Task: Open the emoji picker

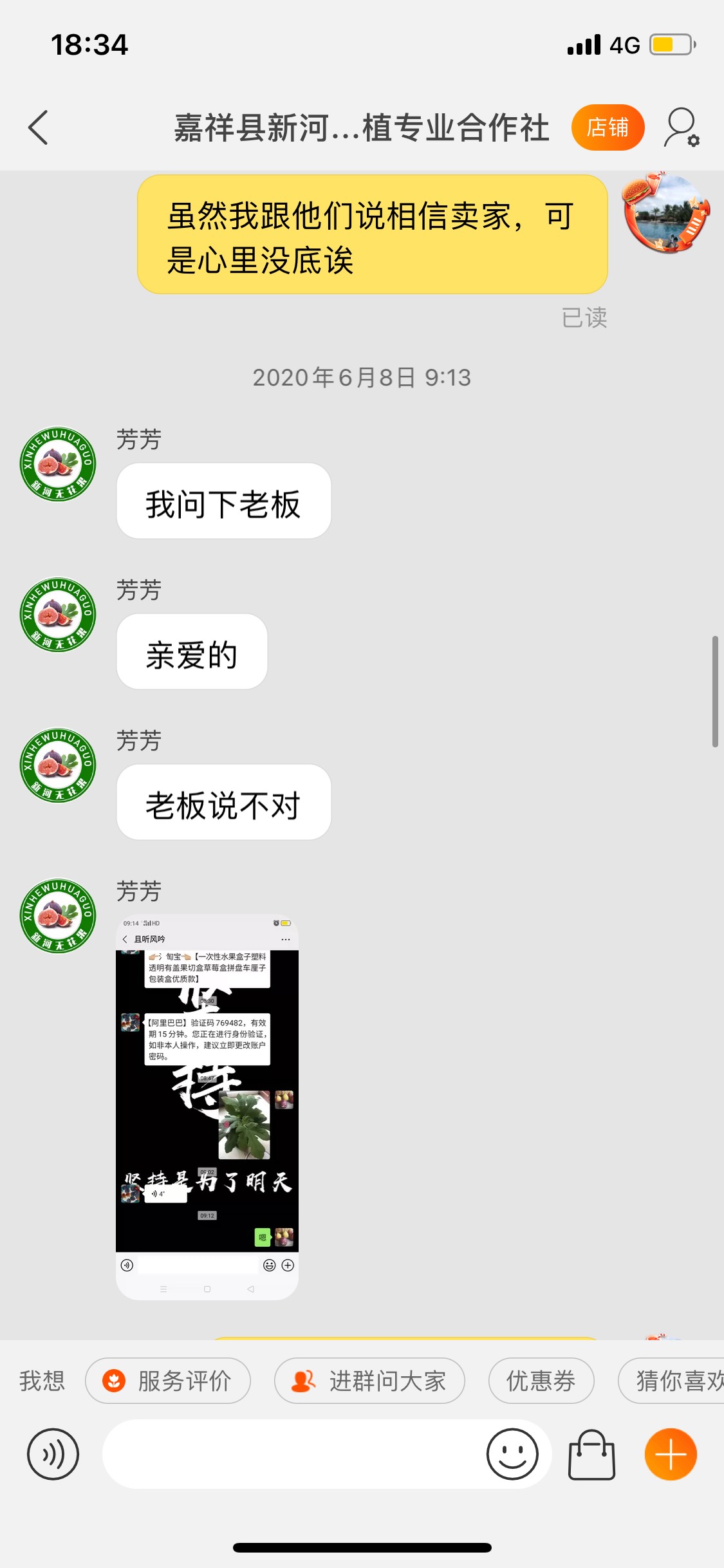Action: pos(512,1454)
